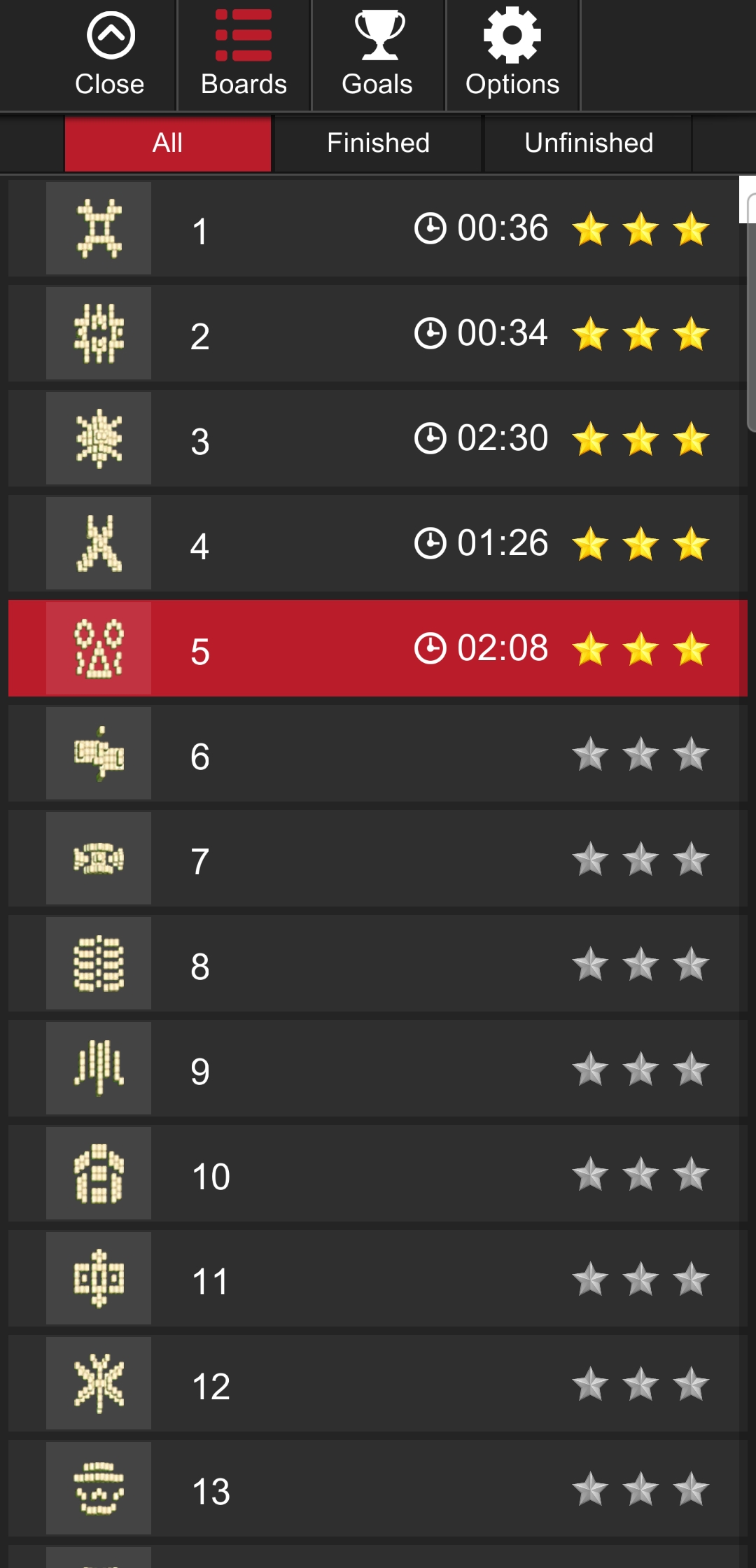Image resolution: width=756 pixels, height=1568 pixels.
Task: Pick board 11
Action: [378, 1279]
